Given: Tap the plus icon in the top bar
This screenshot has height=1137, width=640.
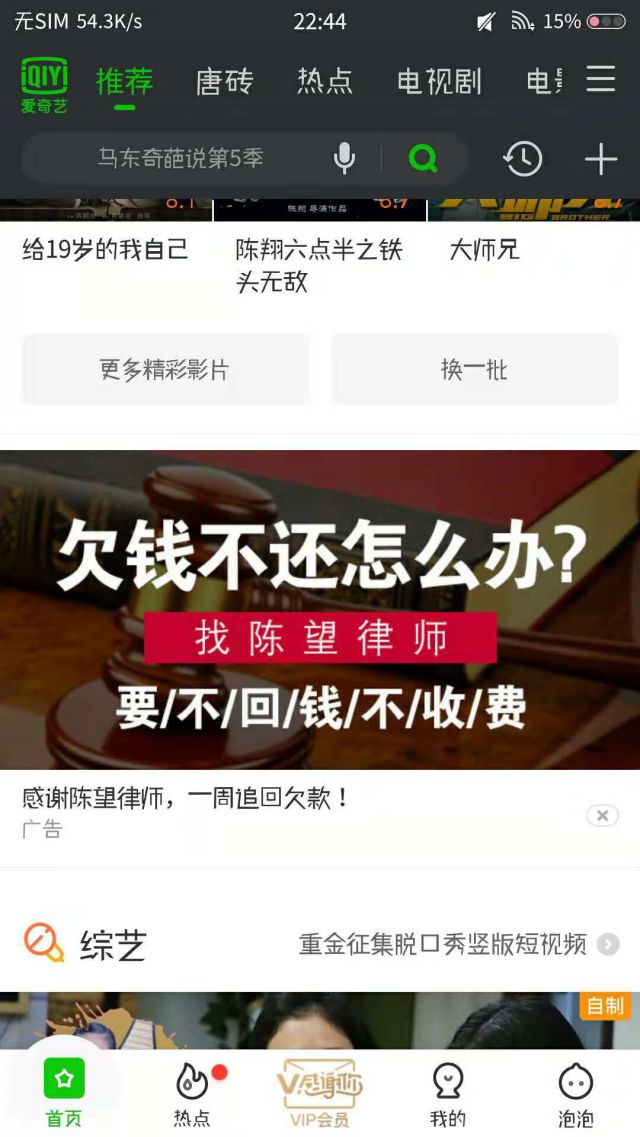Looking at the screenshot, I should pyautogui.click(x=600, y=158).
